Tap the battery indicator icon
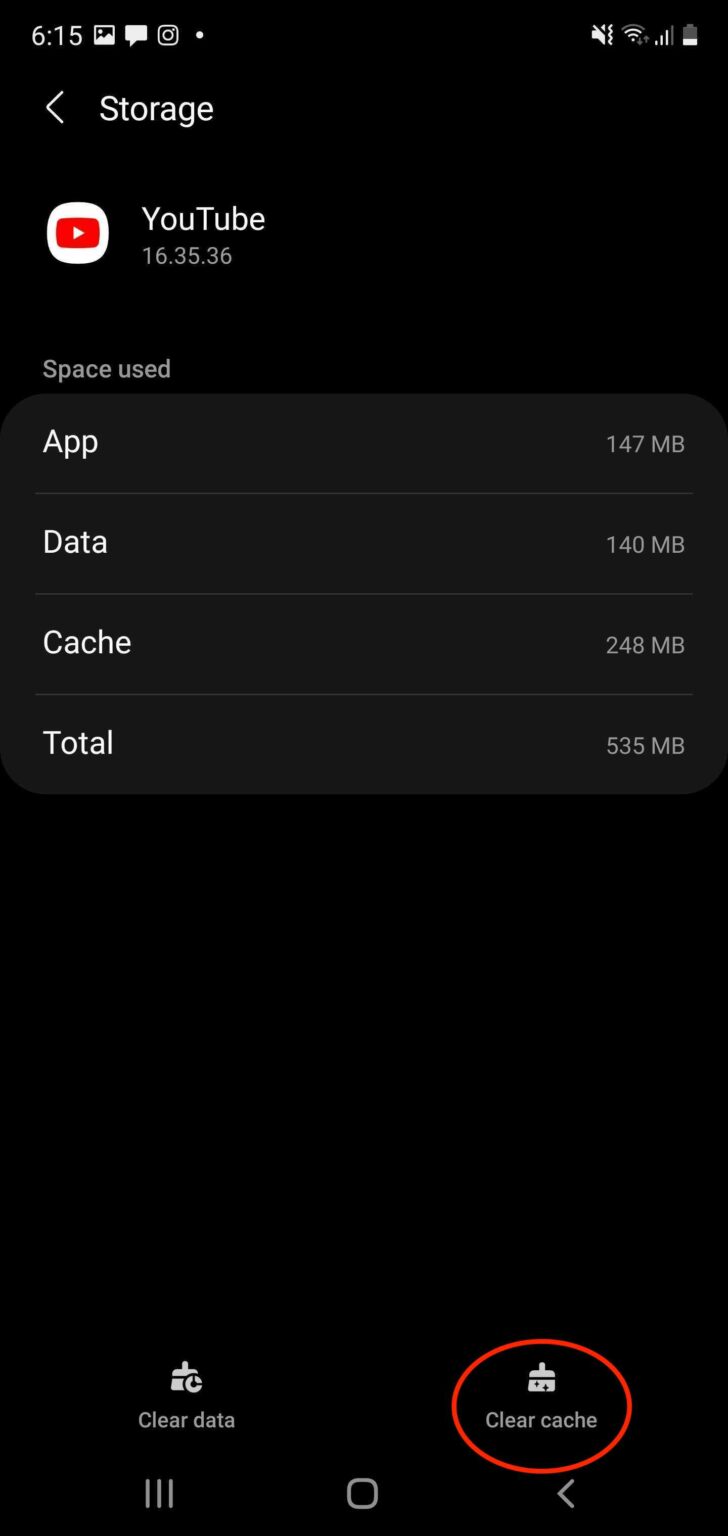728x1536 pixels. coord(692,34)
